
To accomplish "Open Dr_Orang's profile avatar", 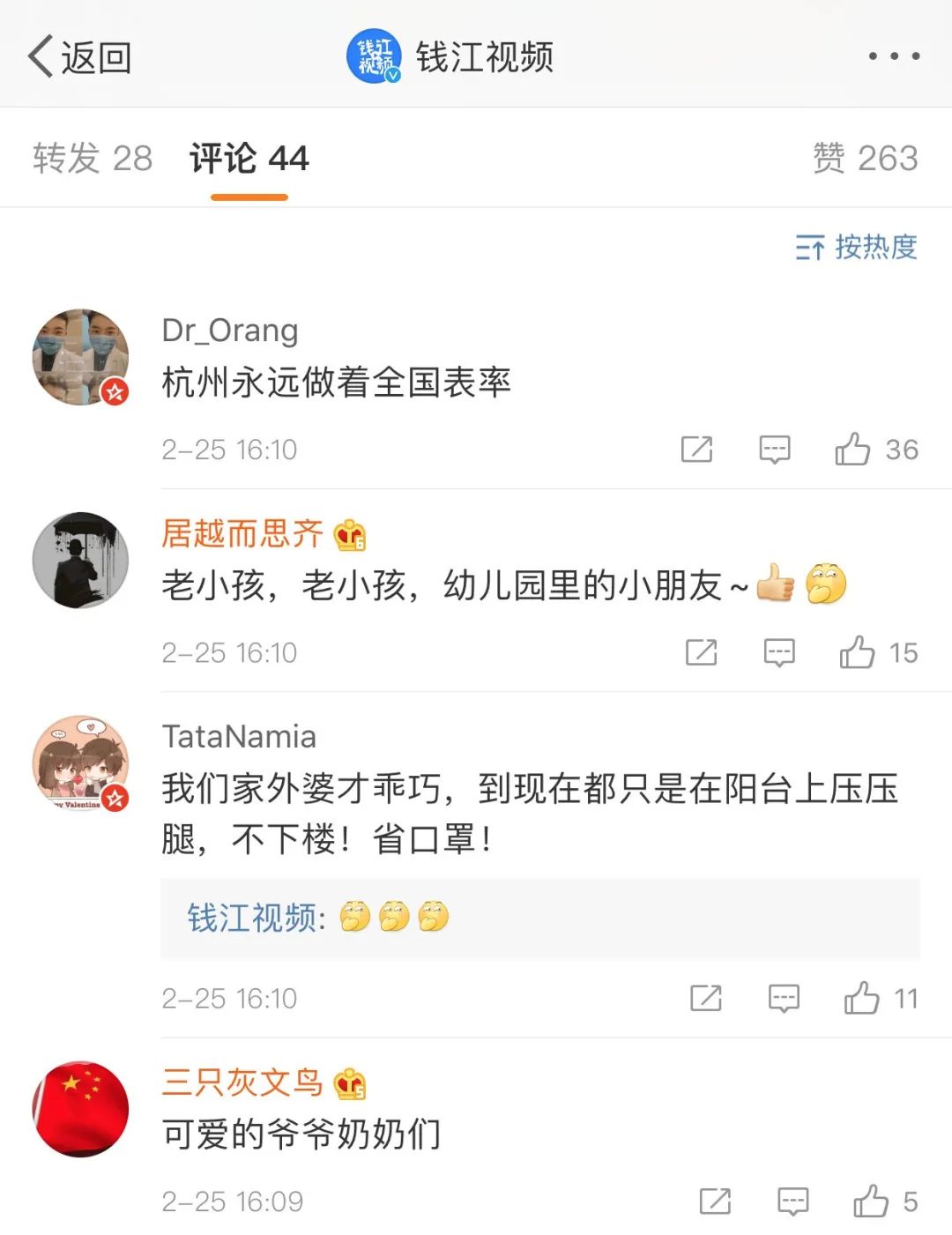I will (x=80, y=357).
